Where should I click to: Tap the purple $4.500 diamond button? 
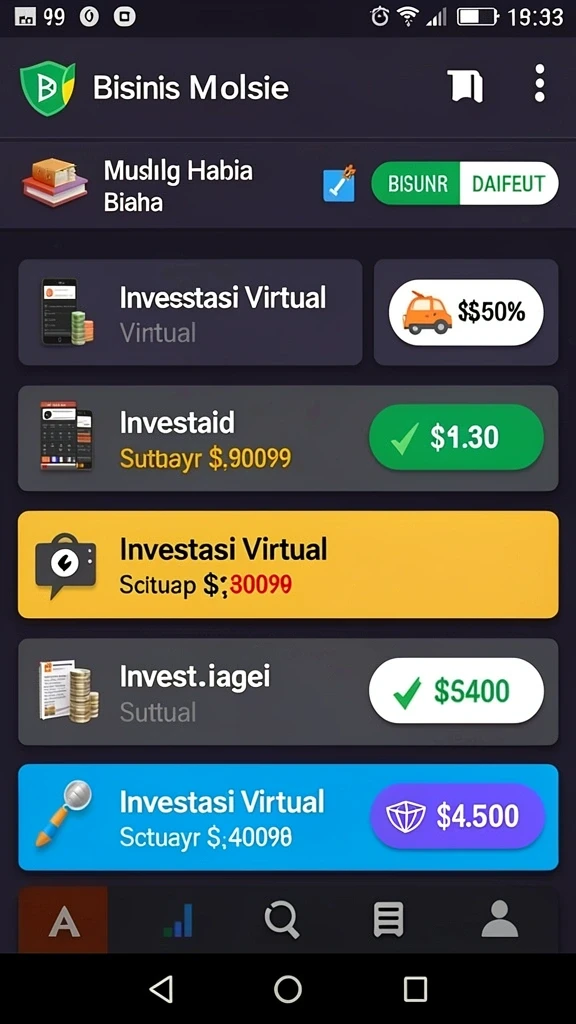[457, 816]
